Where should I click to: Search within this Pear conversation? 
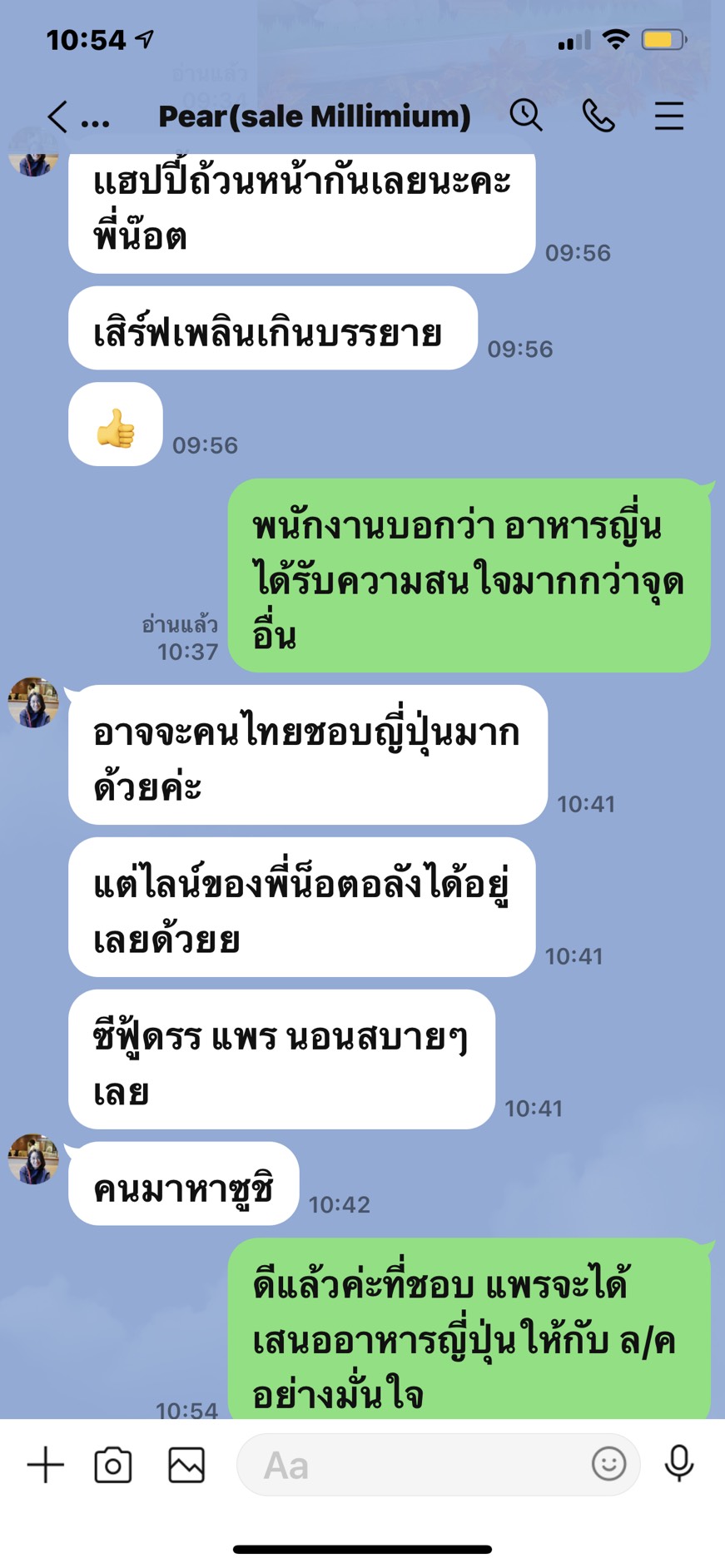coord(526,116)
